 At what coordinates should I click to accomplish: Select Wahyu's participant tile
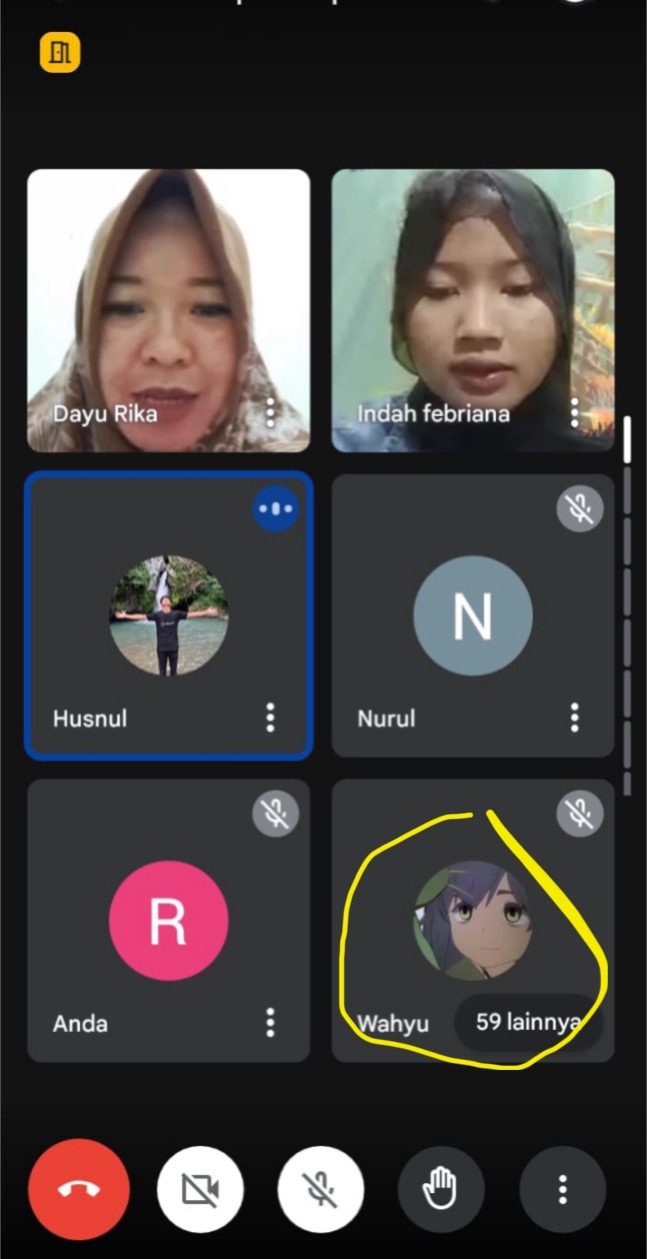[x=472, y=920]
